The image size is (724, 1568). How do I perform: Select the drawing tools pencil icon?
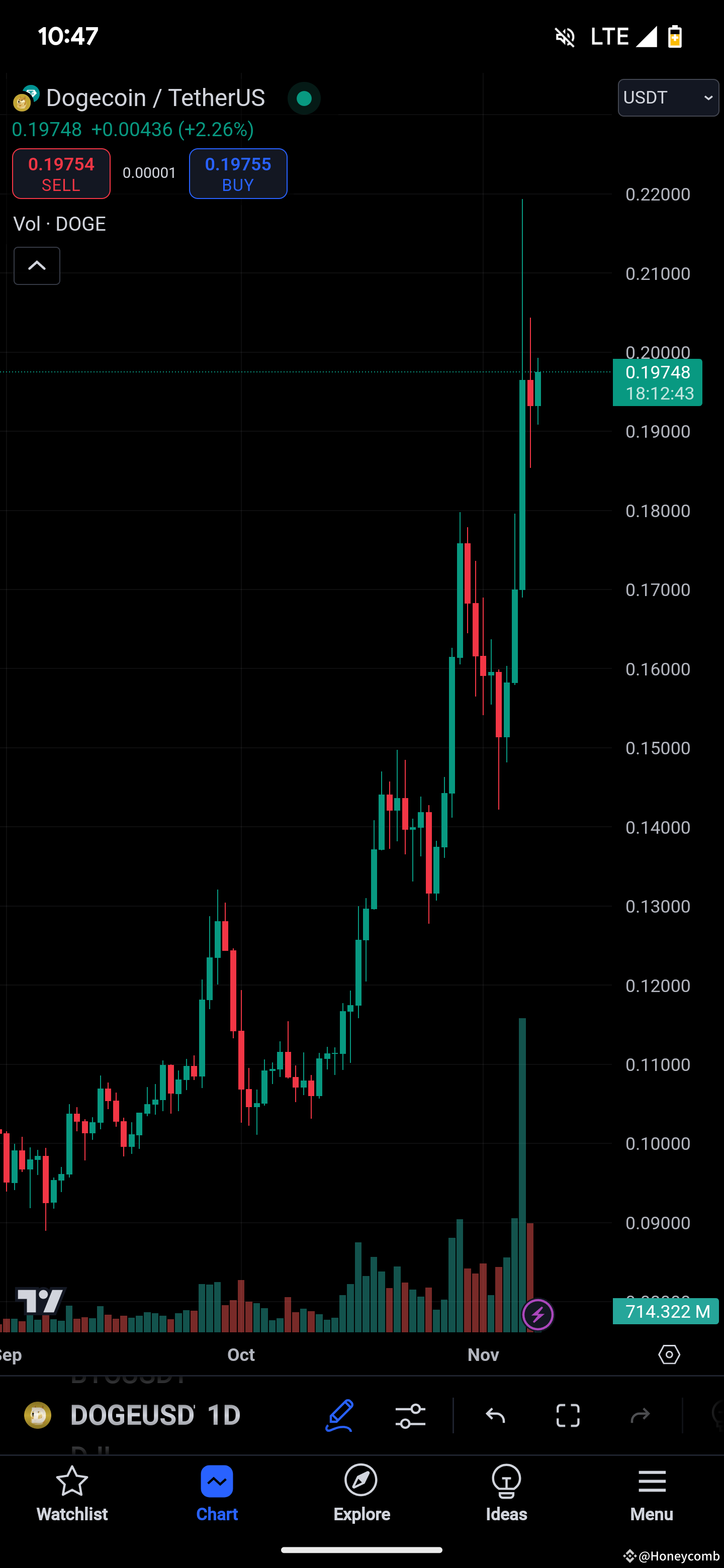[340, 1415]
